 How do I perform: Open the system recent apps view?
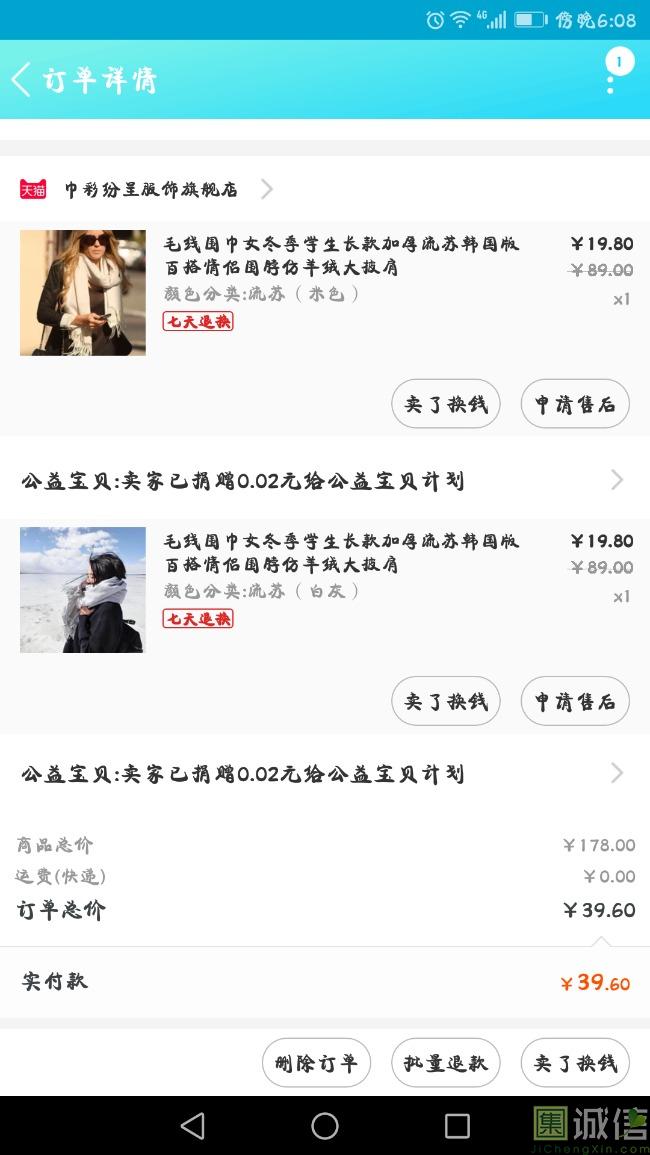pyautogui.click(x=457, y=1126)
